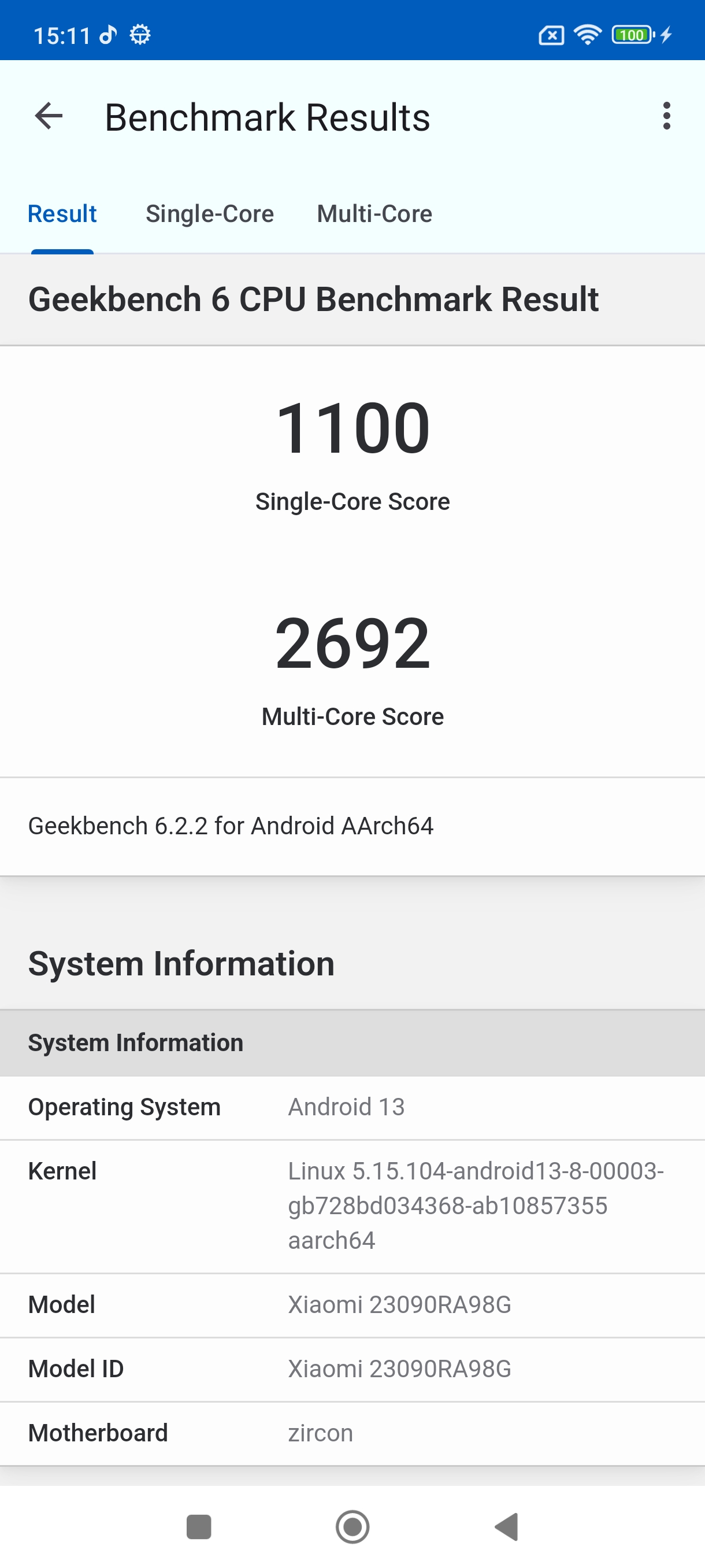Switch to the Single-Core tab

pyautogui.click(x=209, y=214)
